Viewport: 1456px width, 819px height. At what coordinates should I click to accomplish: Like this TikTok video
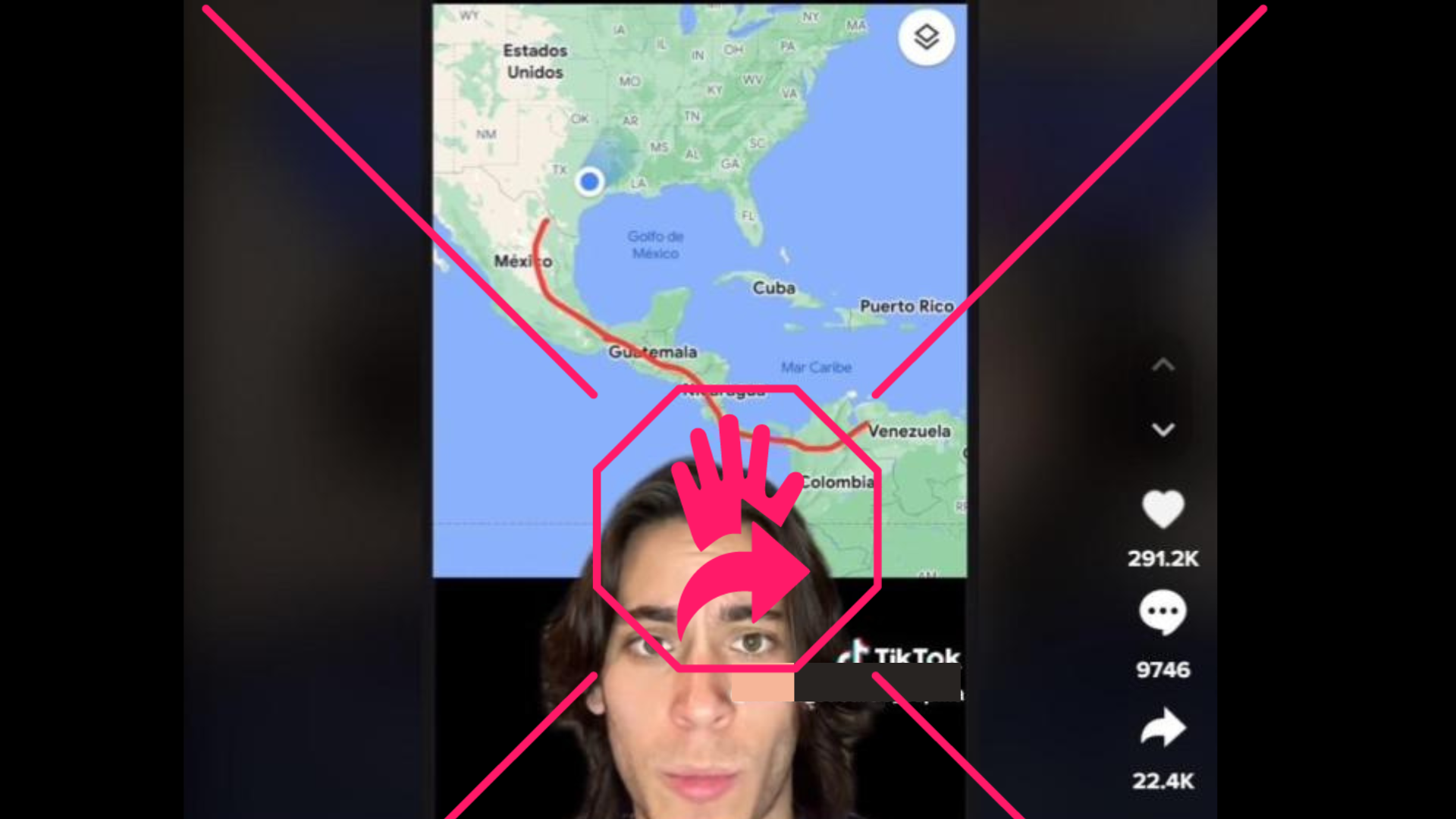[1163, 509]
